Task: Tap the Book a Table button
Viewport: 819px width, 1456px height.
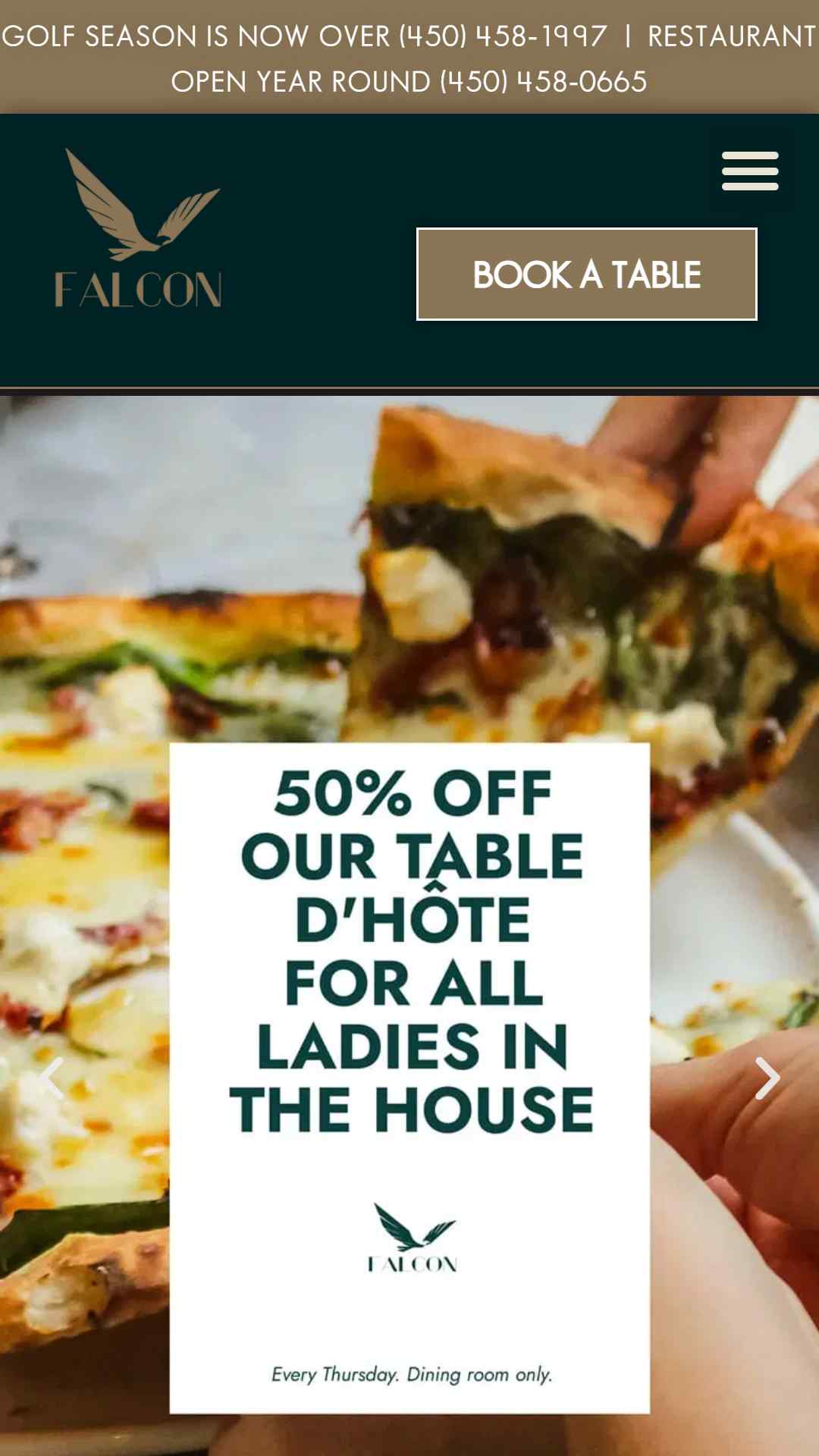Action: (x=586, y=274)
